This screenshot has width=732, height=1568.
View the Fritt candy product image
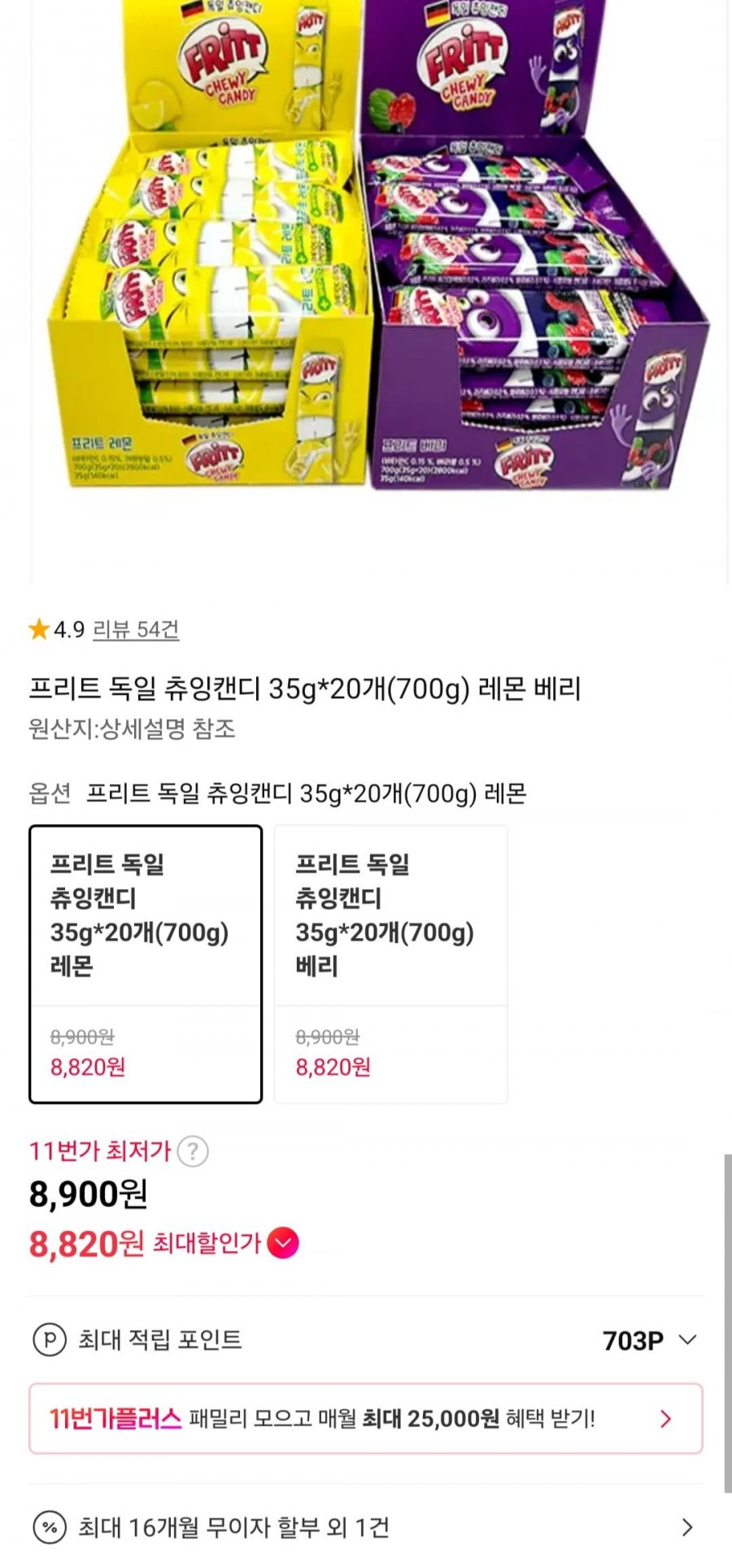pos(378,268)
